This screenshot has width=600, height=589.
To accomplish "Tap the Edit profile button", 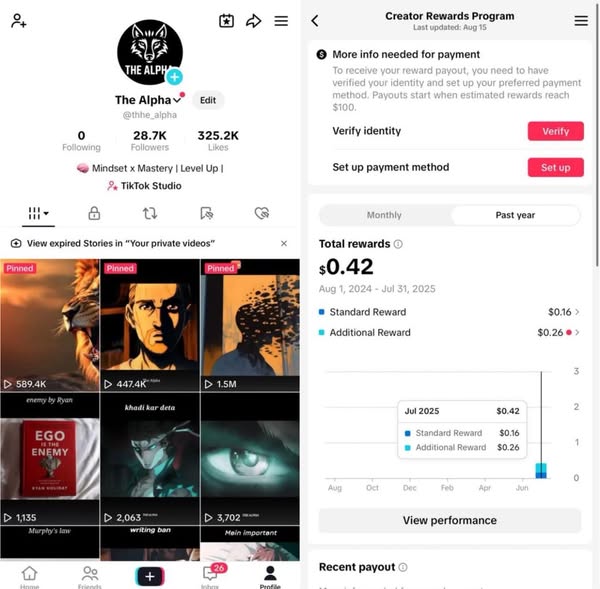I will [x=207, y=100].
